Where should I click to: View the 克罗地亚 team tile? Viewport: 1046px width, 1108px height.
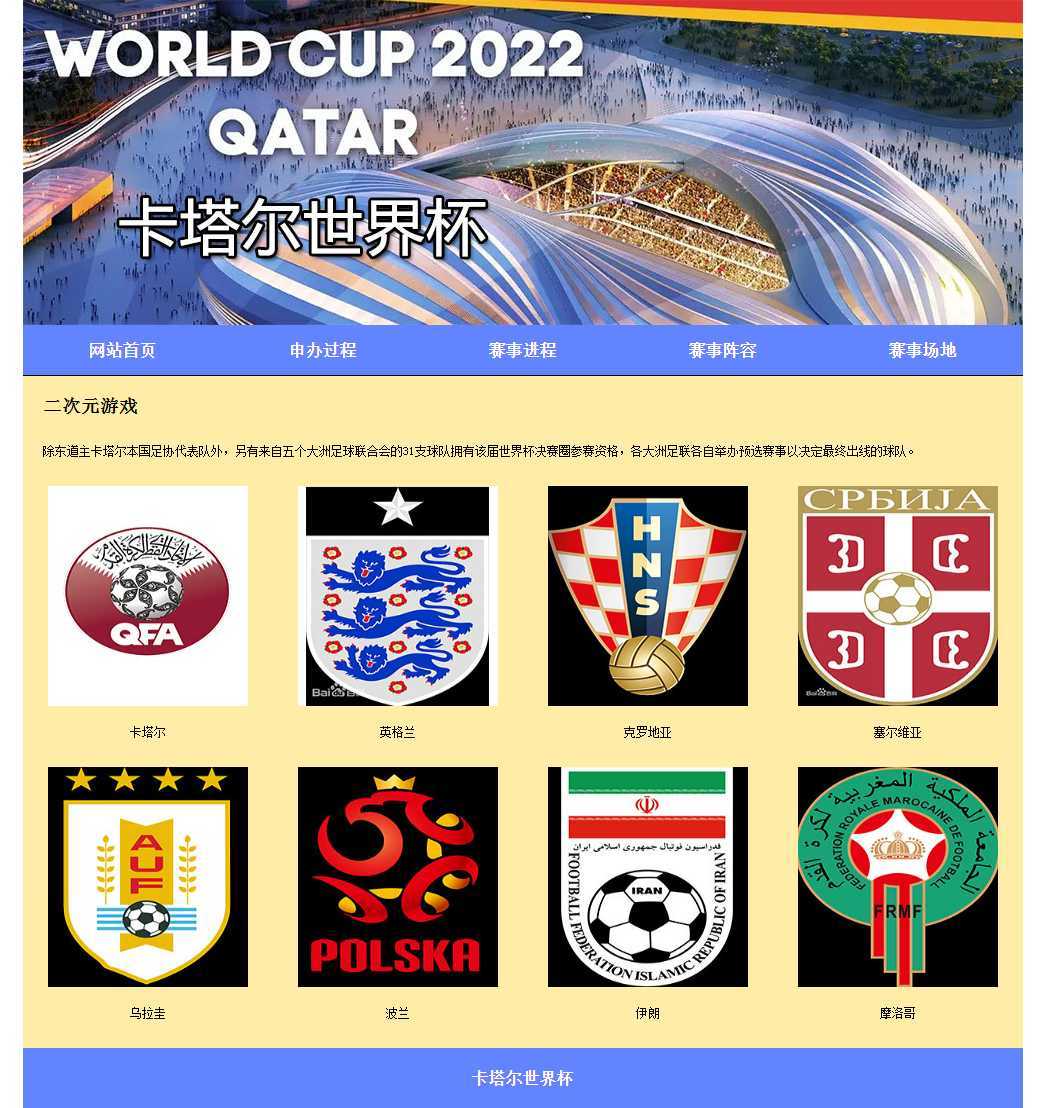coord(648,596)
